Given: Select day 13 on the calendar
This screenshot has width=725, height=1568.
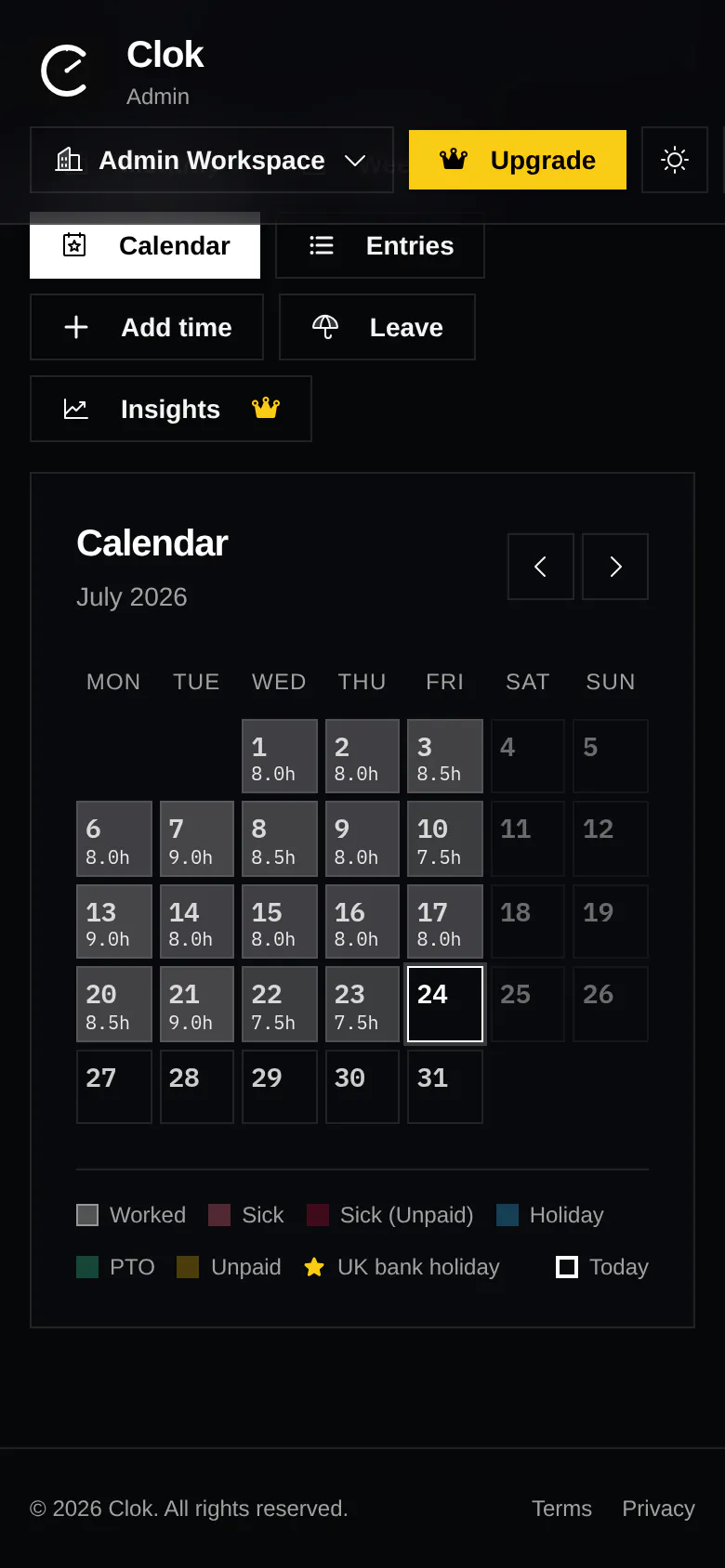Looking at the screenshot, I should (114, 921).
